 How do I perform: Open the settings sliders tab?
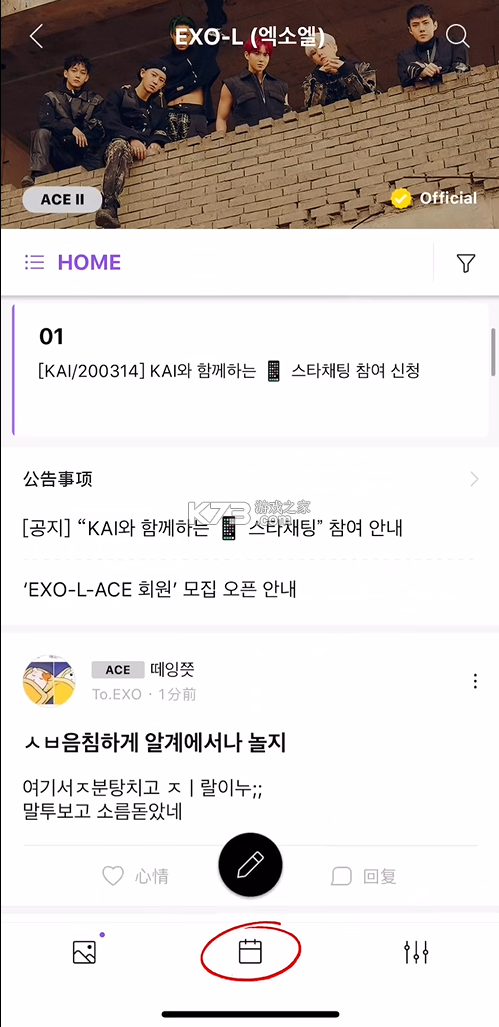(416, 952)
